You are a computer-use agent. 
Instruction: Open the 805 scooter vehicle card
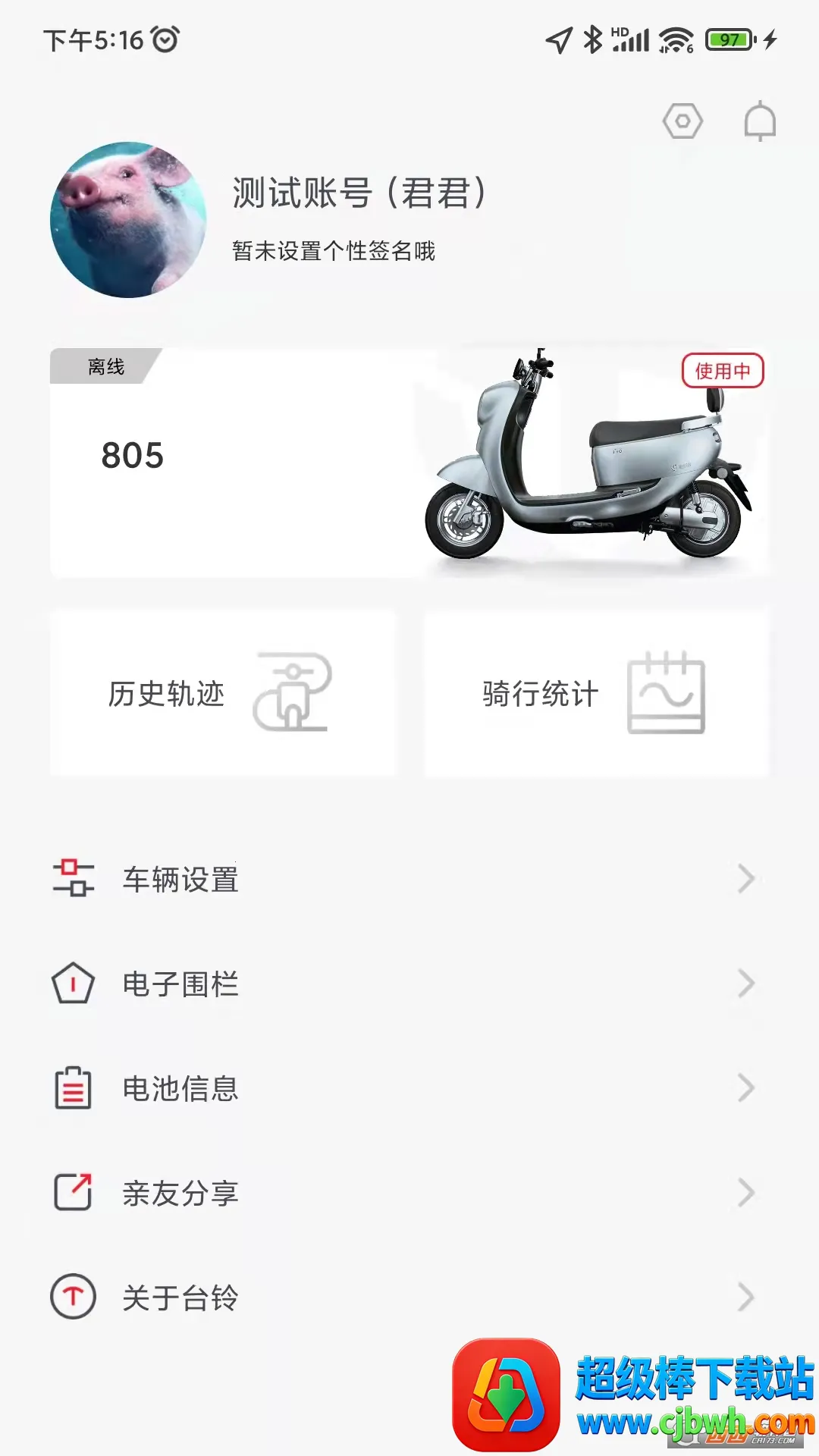pos(409,463)
